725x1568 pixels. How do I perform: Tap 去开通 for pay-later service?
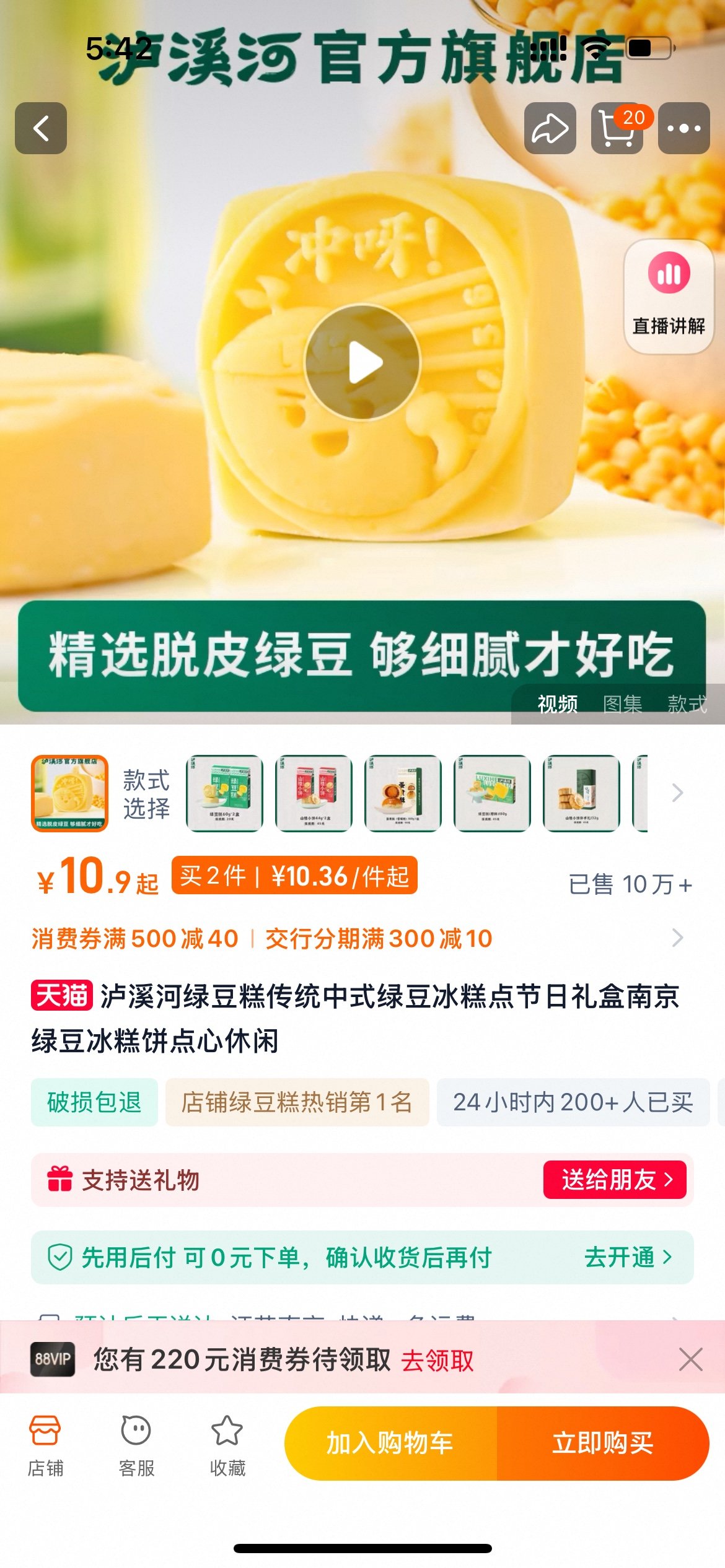(x=628, y=1257)
